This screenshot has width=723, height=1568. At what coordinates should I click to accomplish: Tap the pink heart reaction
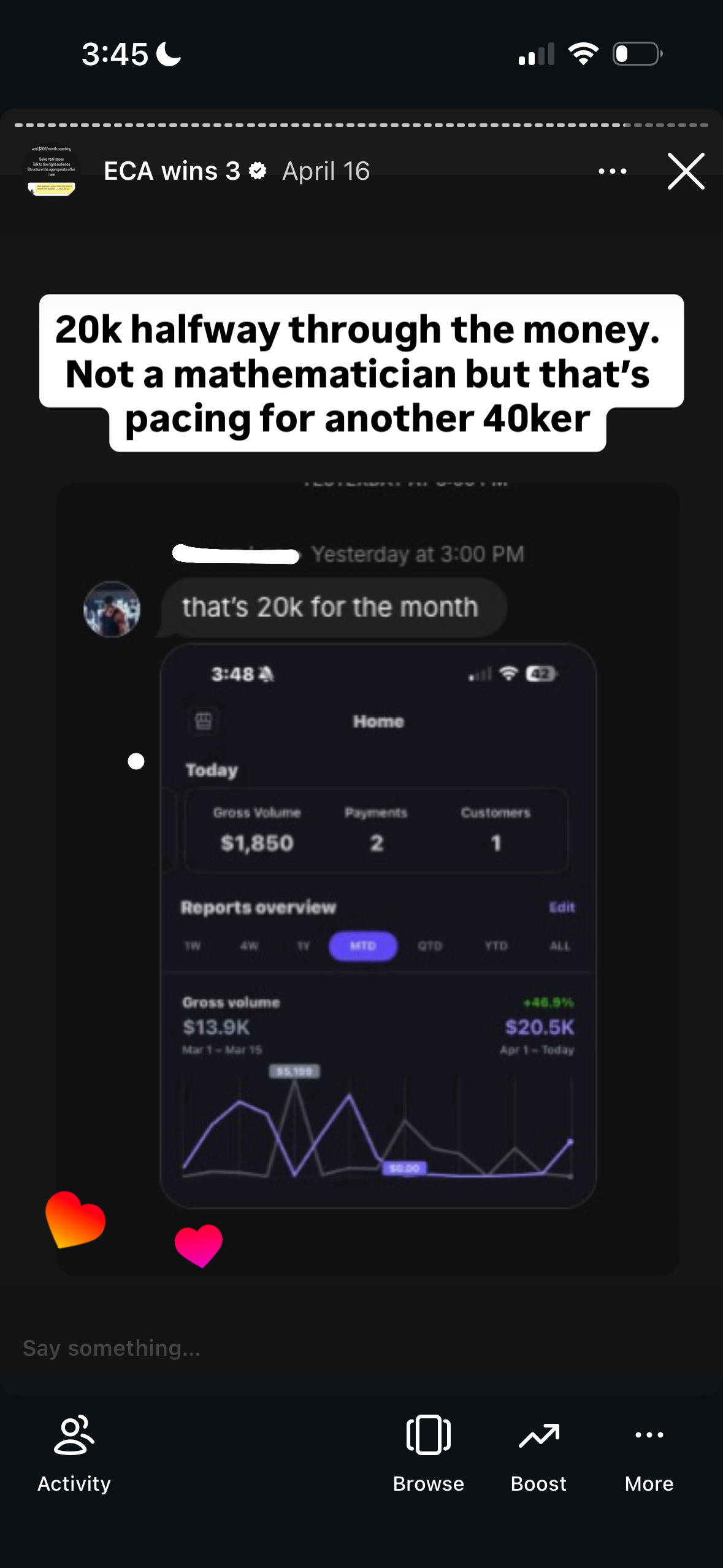point(201,1246)
